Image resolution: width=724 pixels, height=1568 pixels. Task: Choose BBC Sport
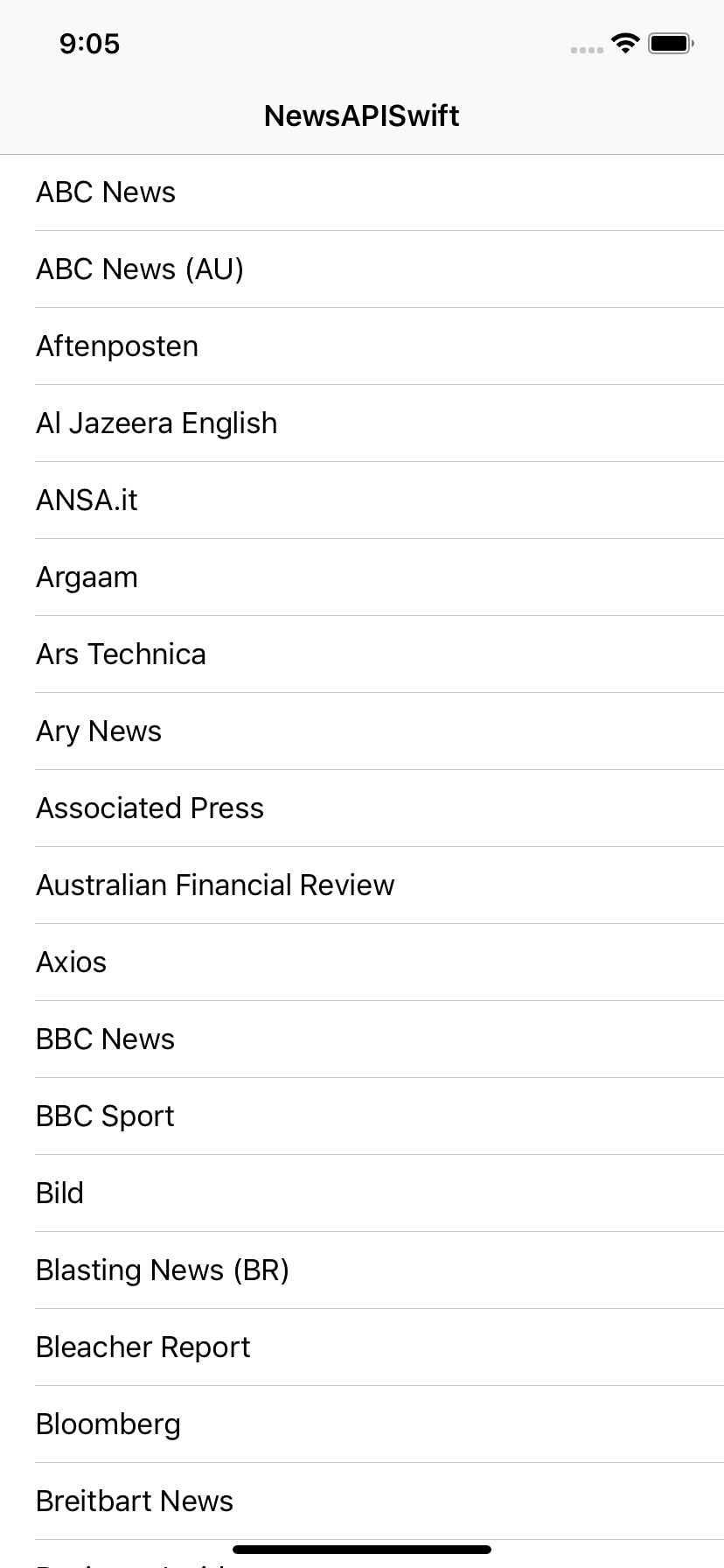362,1116
